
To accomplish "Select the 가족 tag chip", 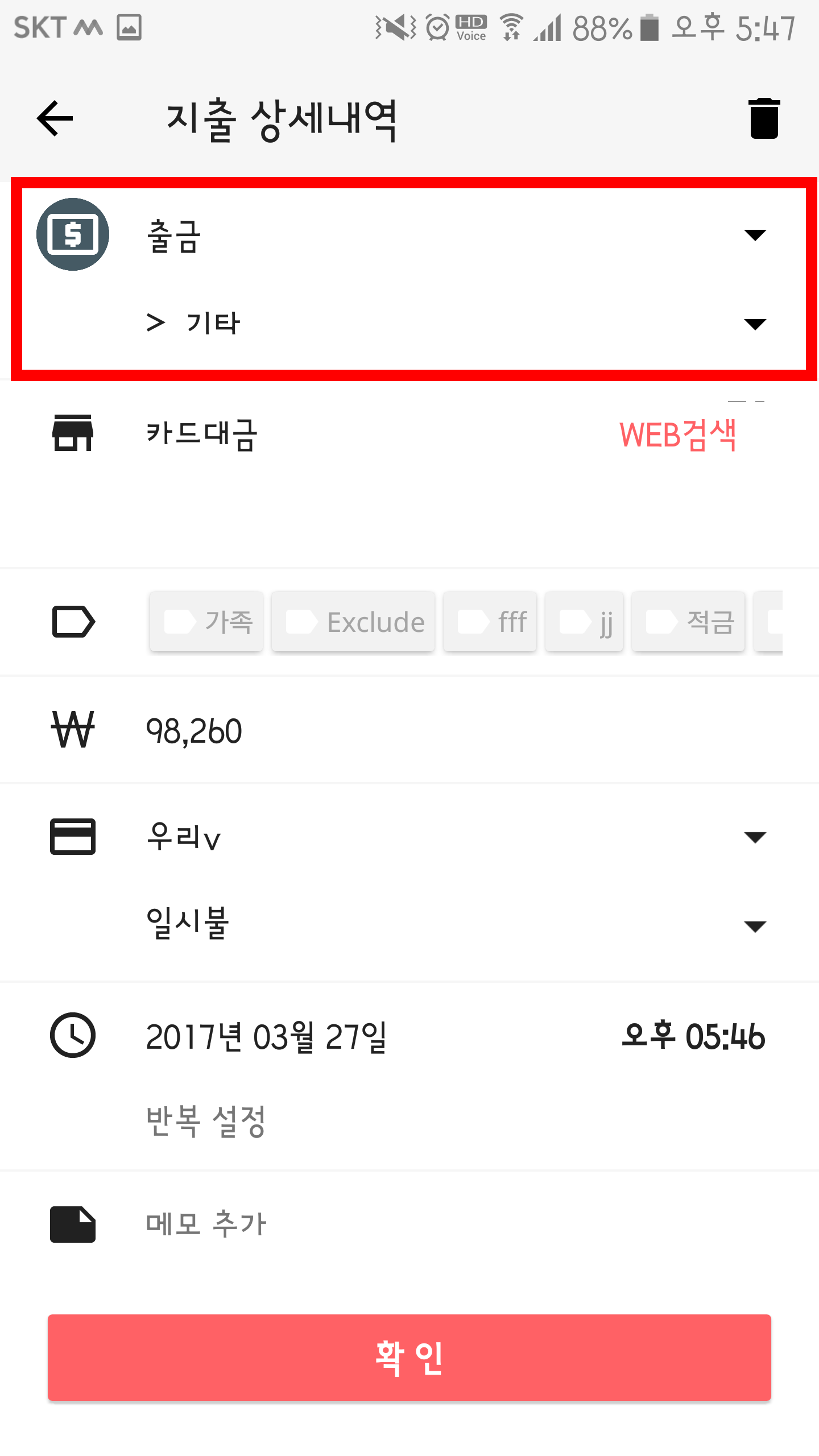I will coord(207,622).
